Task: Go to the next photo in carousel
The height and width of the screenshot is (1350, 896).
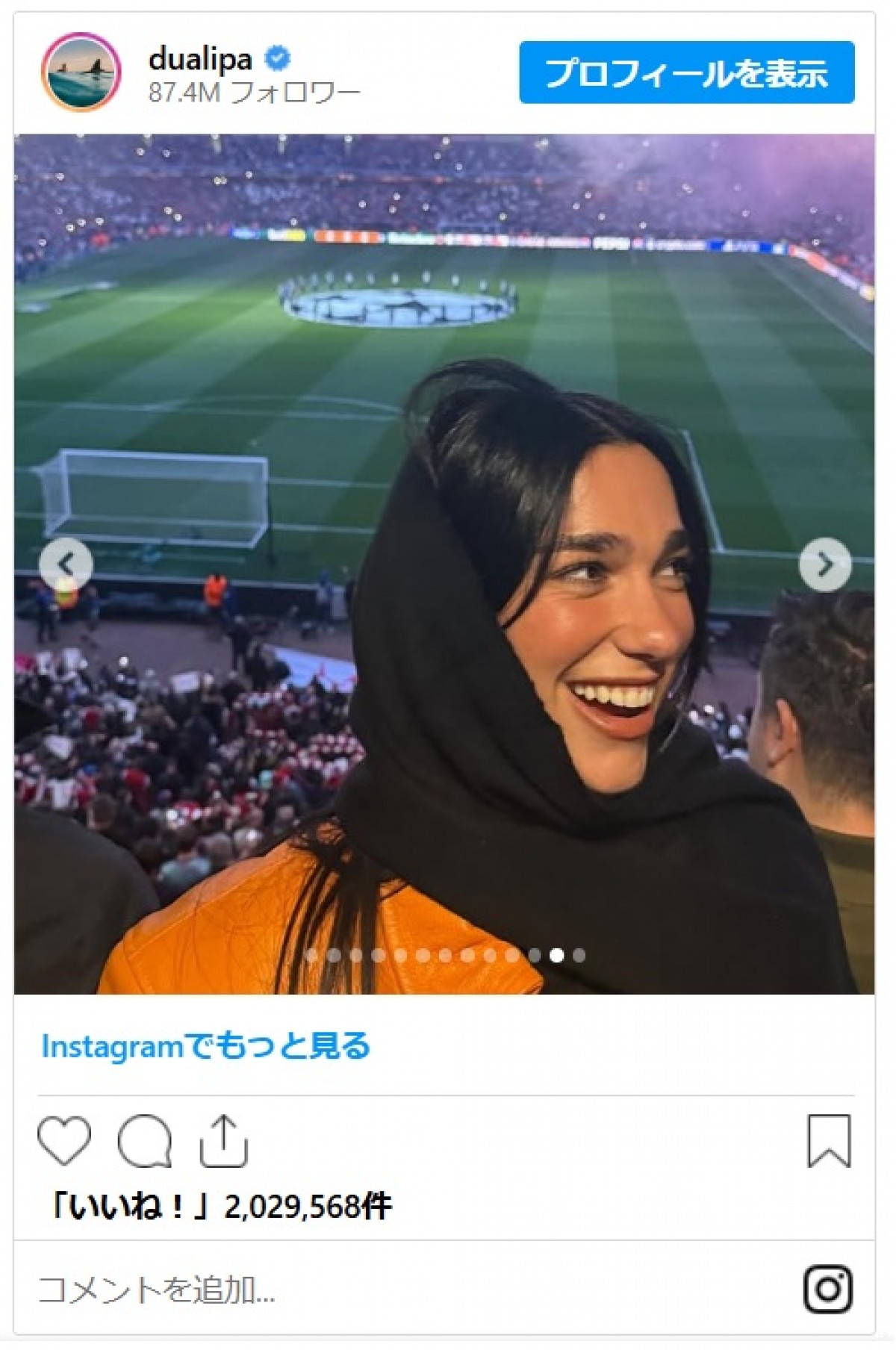Action: 824,564
